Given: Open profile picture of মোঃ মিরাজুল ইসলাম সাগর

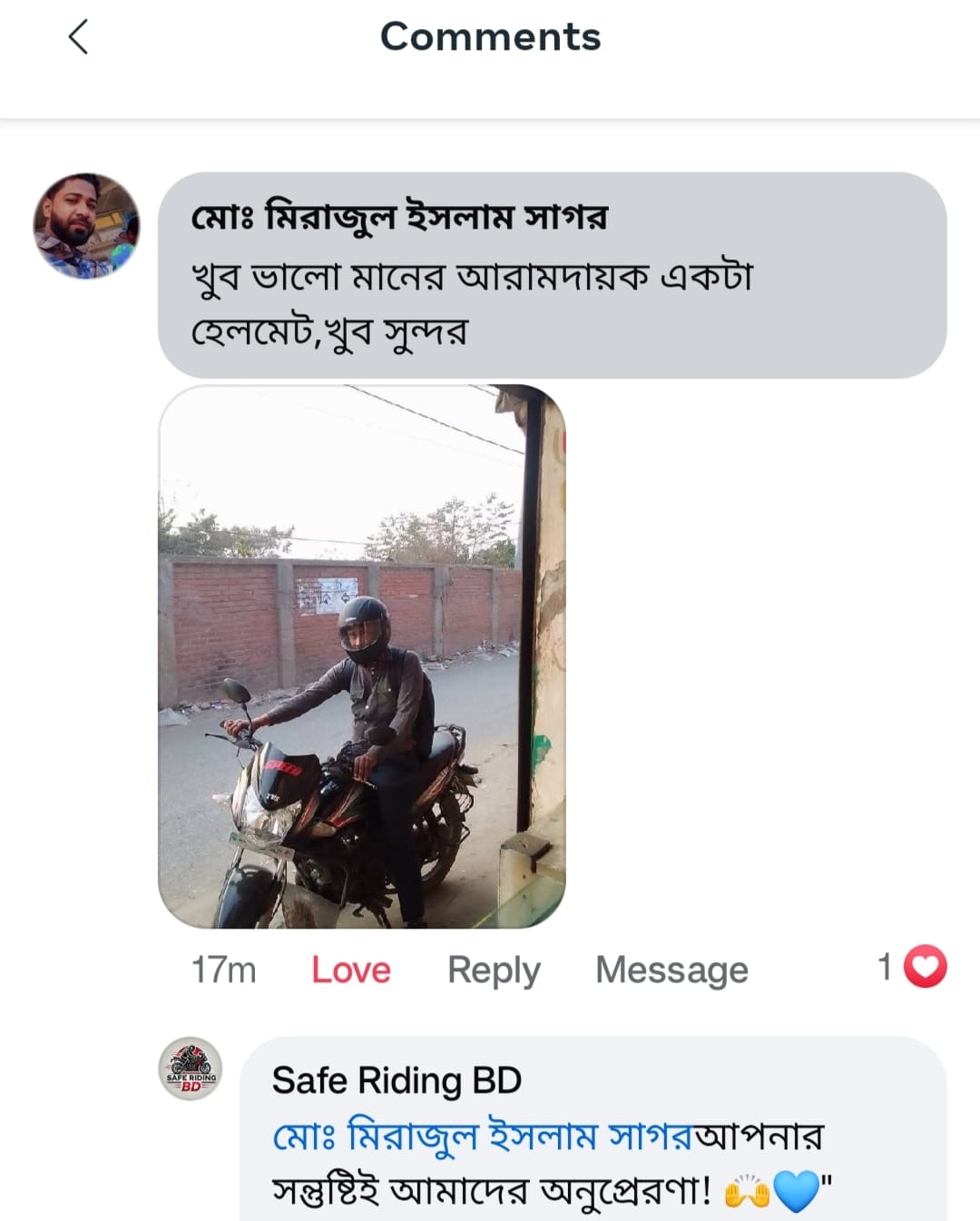Looking at the screenshot, I should click(x=86, y=226).
